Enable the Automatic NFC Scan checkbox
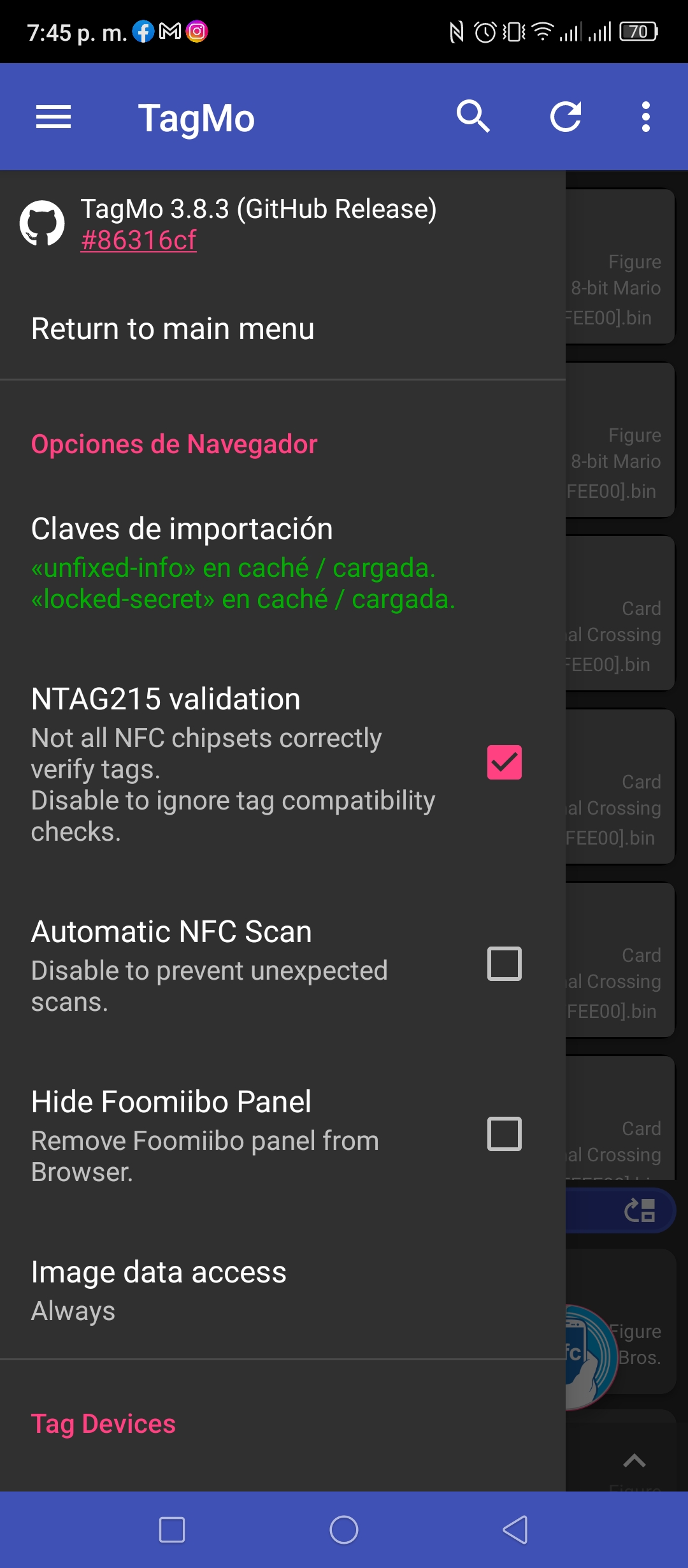This screenshot has width=688, height=1568. [x=505, y=964]
